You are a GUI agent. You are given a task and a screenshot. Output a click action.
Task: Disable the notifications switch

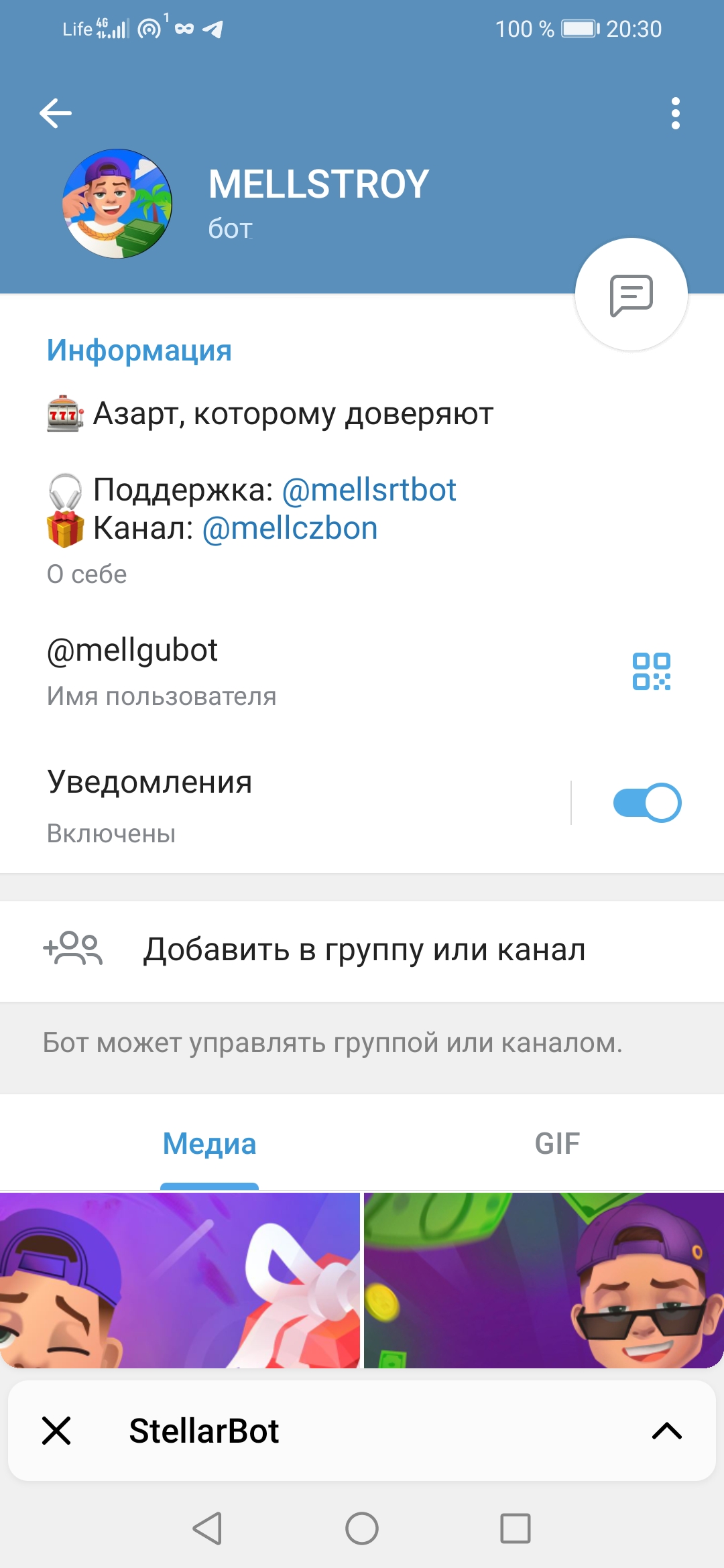click(x=646, y=803)
